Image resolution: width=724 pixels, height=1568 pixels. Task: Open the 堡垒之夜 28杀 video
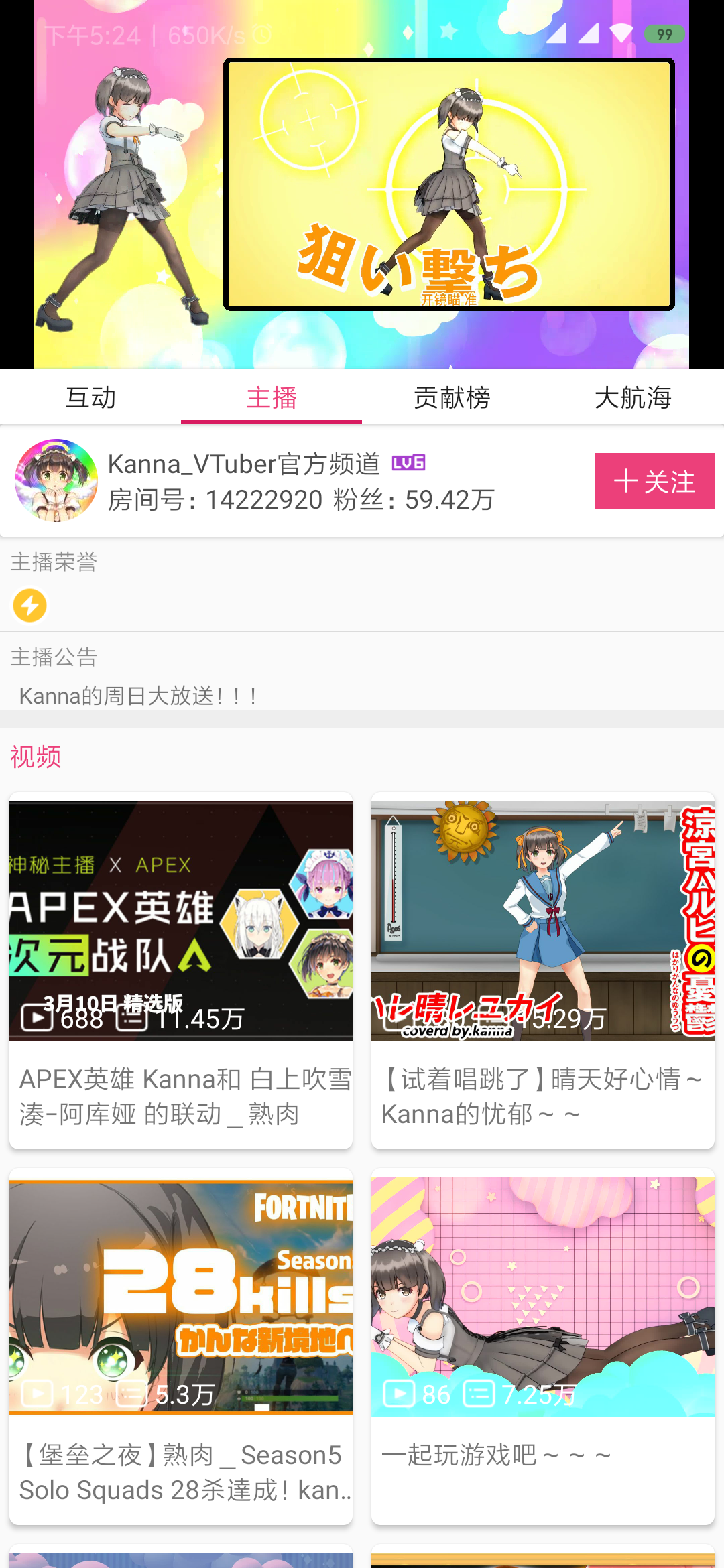(181, 1347)
